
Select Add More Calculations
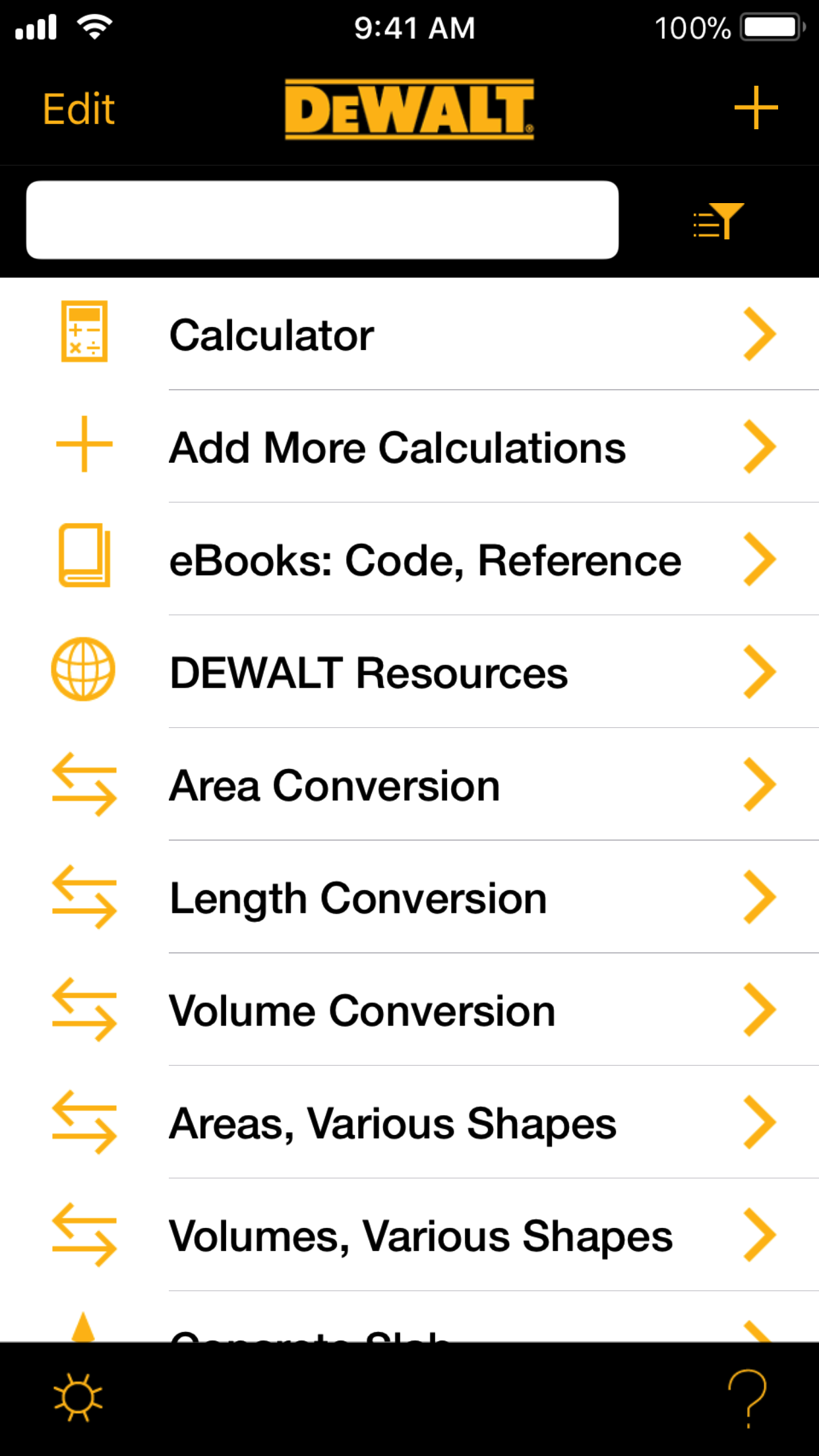(x=409, y=447)
